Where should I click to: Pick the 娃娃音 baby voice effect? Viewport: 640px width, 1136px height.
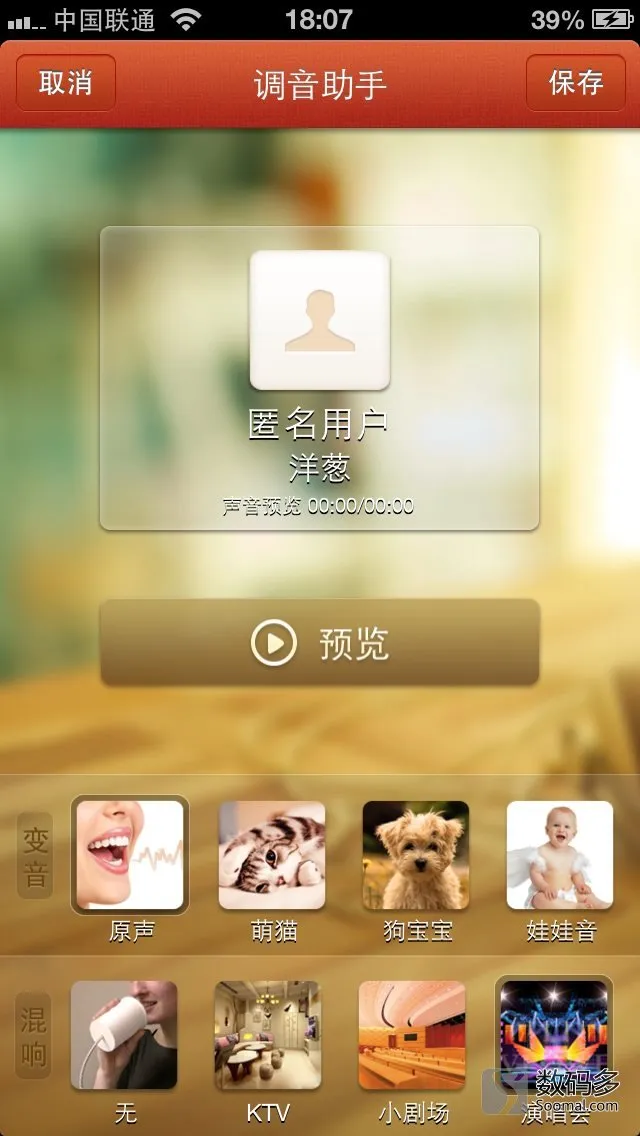point(560,855)
